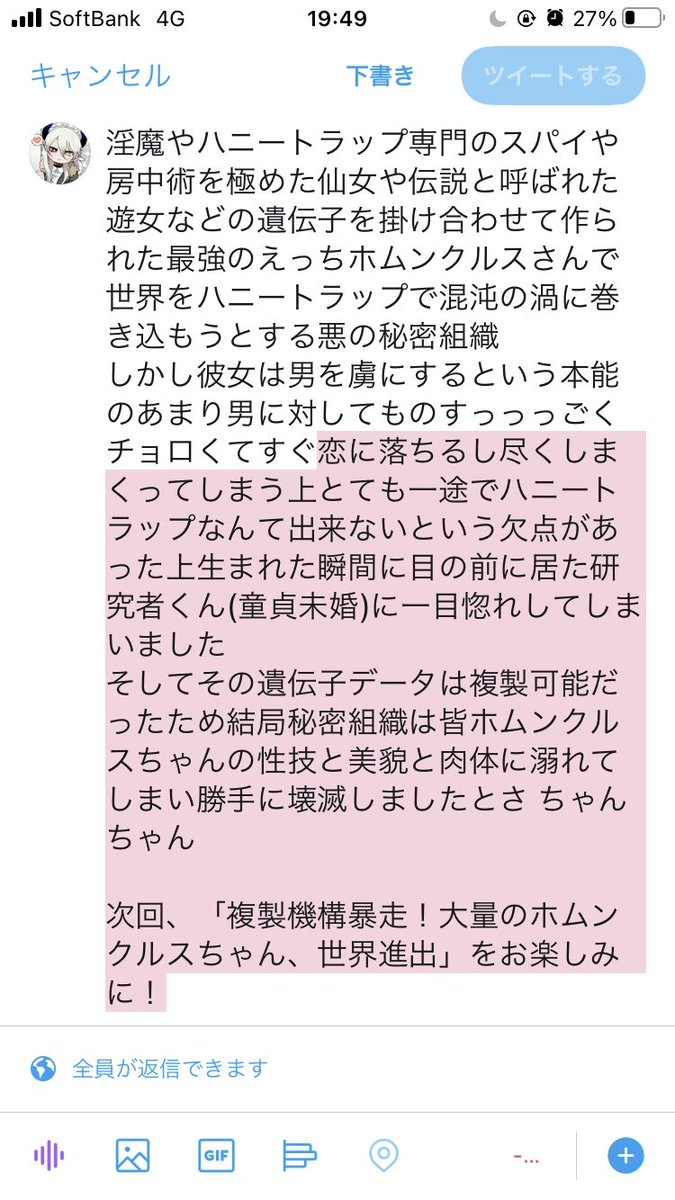Record a voice tweet
675x1200 pixels.
[x=48, y=1156]
